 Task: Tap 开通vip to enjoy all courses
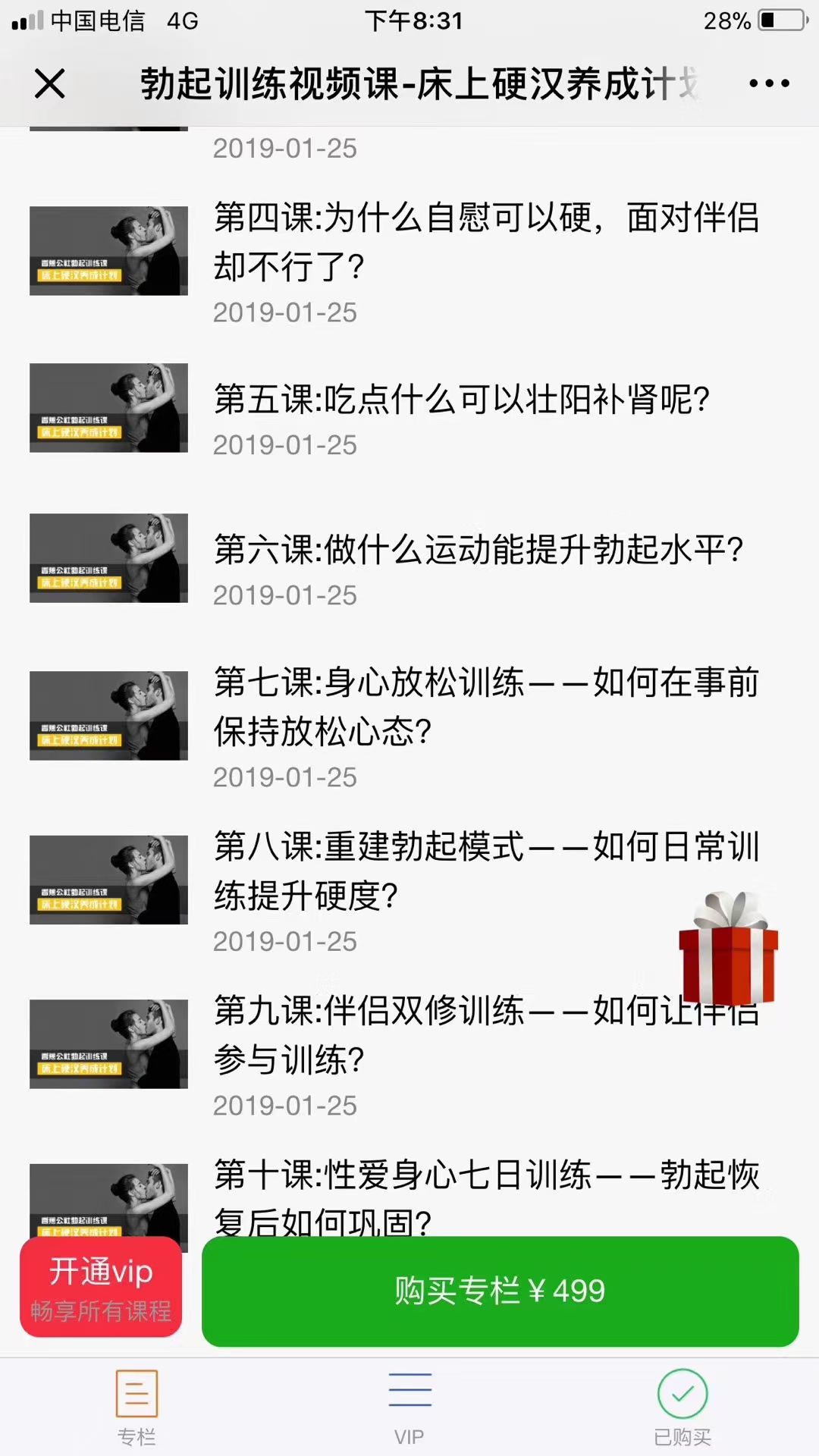tap(101, 1287)
